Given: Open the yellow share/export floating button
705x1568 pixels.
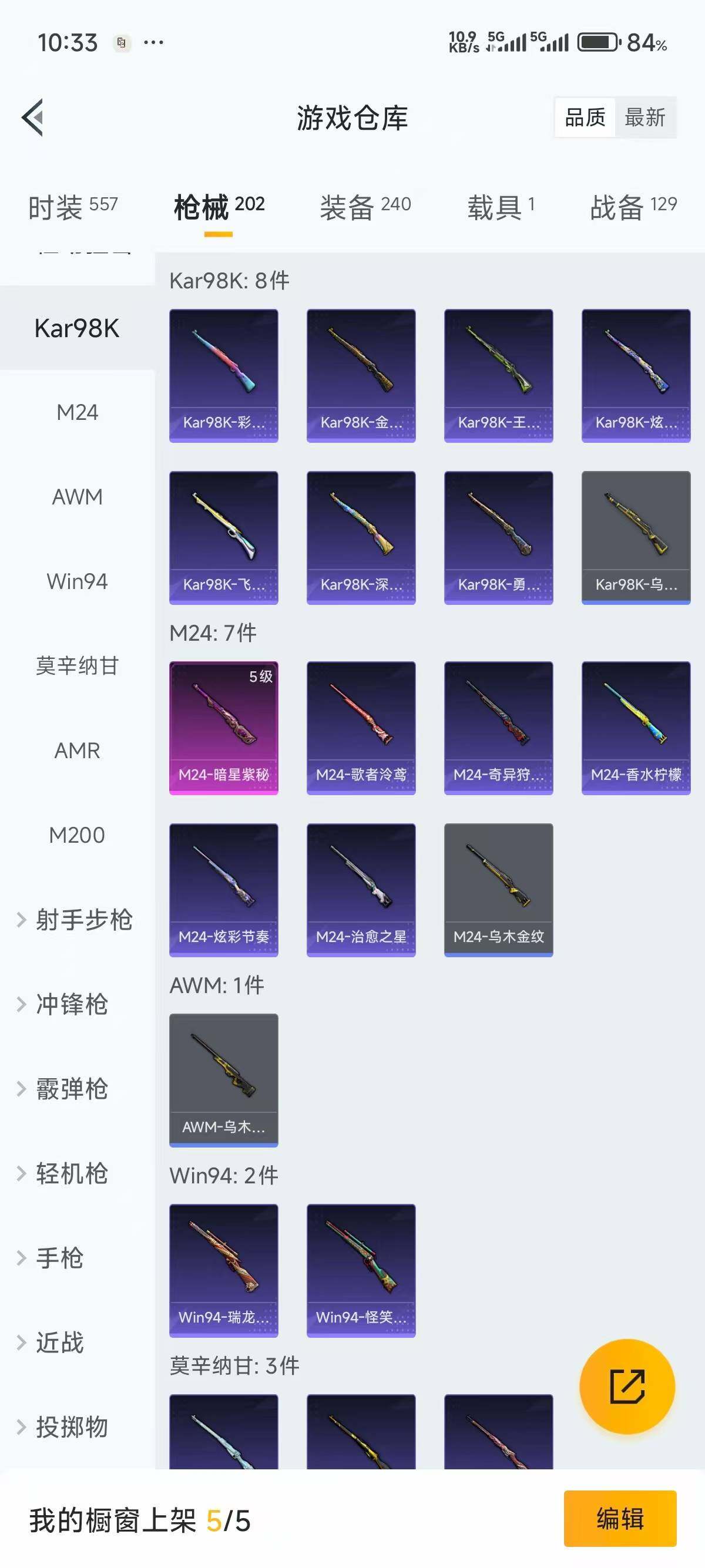Looking at the screenshot, I should coord(628,1386).
